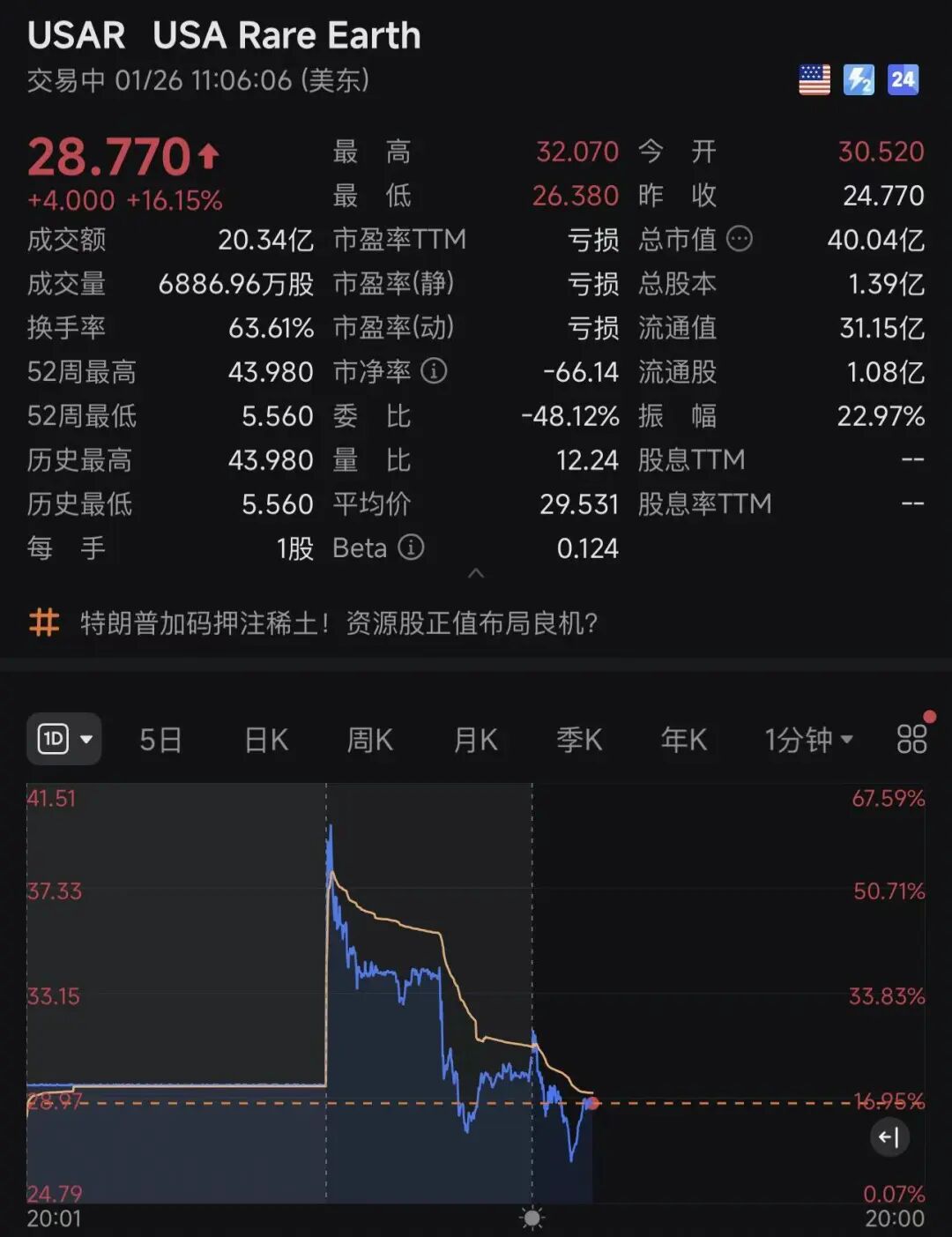Show info about 市净率
The width and height of the screenshot is (952, 1237).
pyautogui.click(x=434, y=371)
